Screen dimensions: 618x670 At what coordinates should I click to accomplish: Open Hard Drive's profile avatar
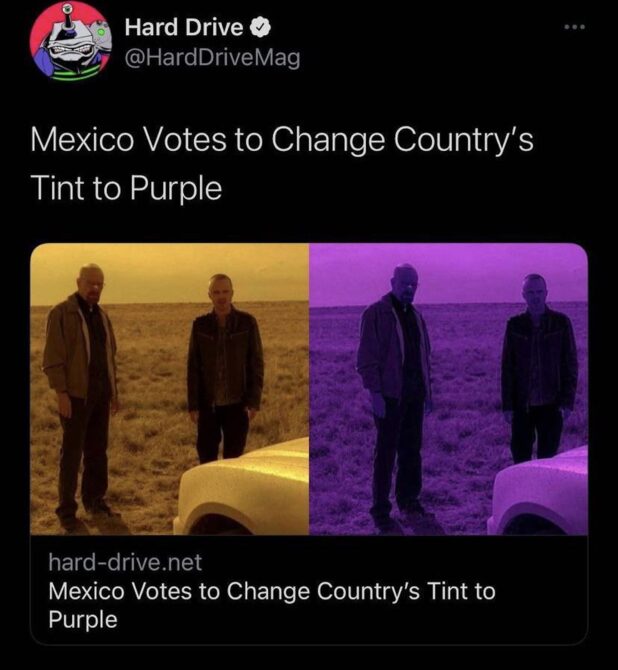(68, 42)
